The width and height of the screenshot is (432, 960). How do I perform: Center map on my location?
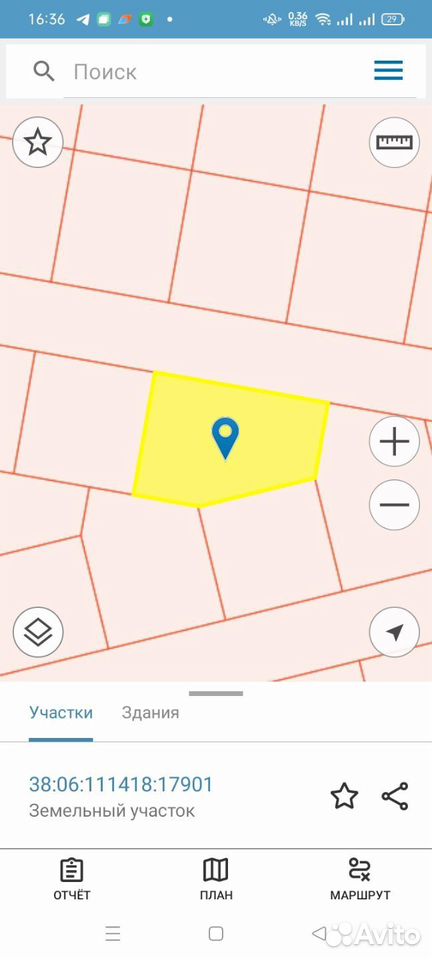(x=395, y=632)
